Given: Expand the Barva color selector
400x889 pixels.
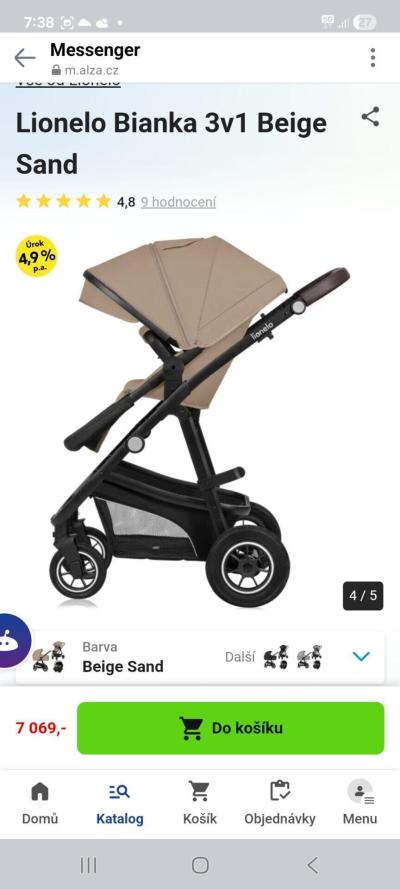Looking at the screenshot, I should (x=360, y=657).
